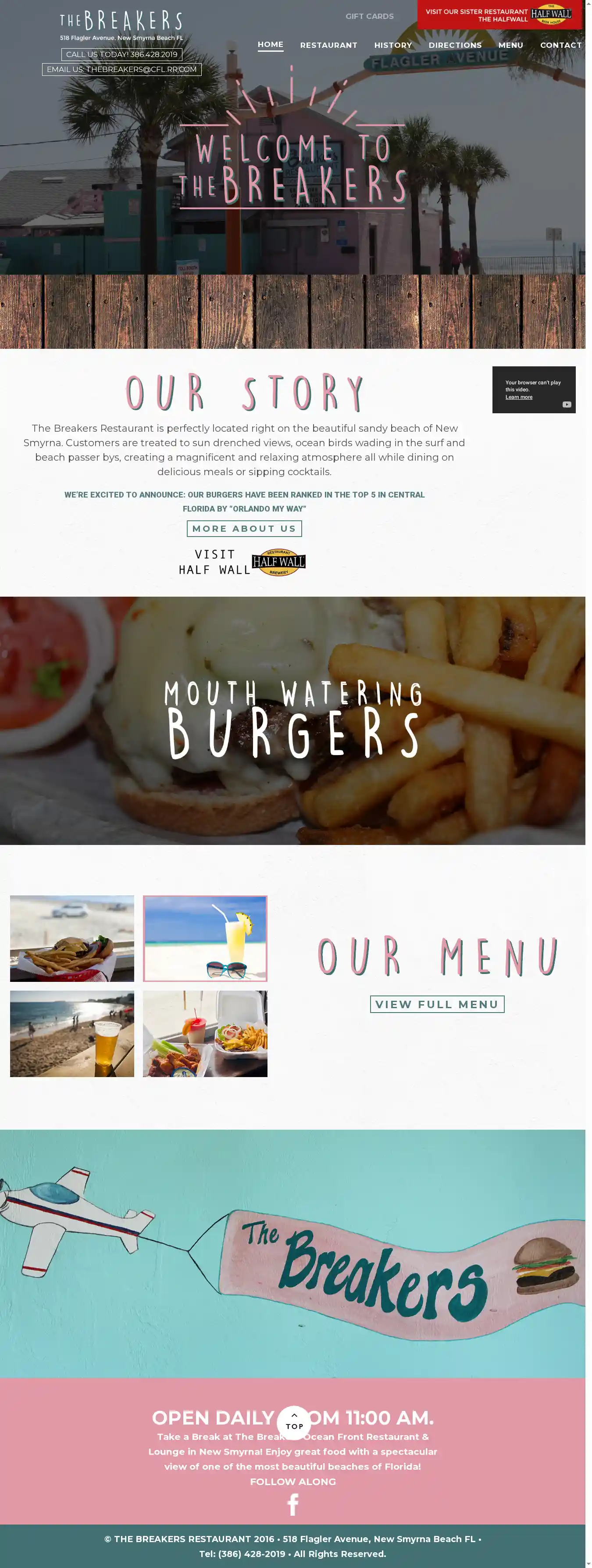
Task: Open the Directions page
Action: [x=454, y=45]
